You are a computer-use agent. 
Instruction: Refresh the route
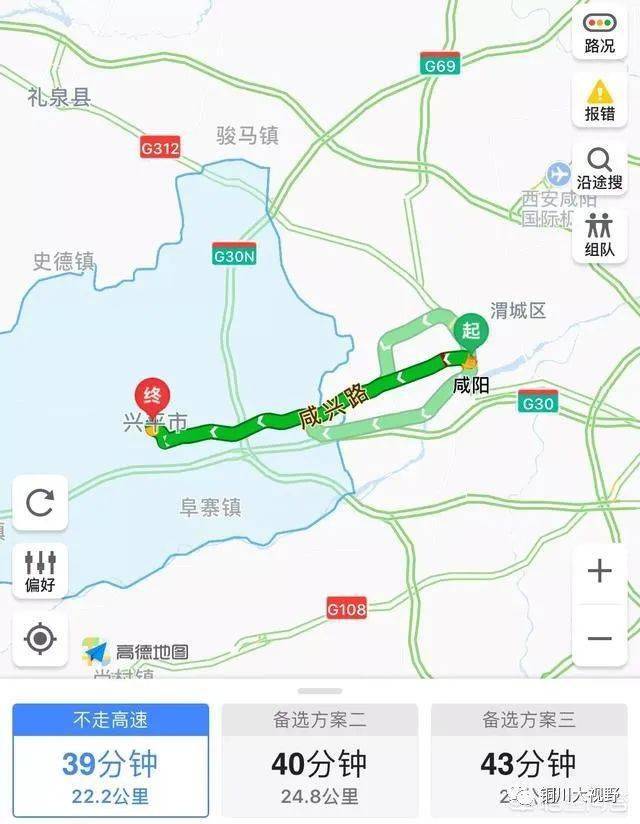tap(40, 502)
